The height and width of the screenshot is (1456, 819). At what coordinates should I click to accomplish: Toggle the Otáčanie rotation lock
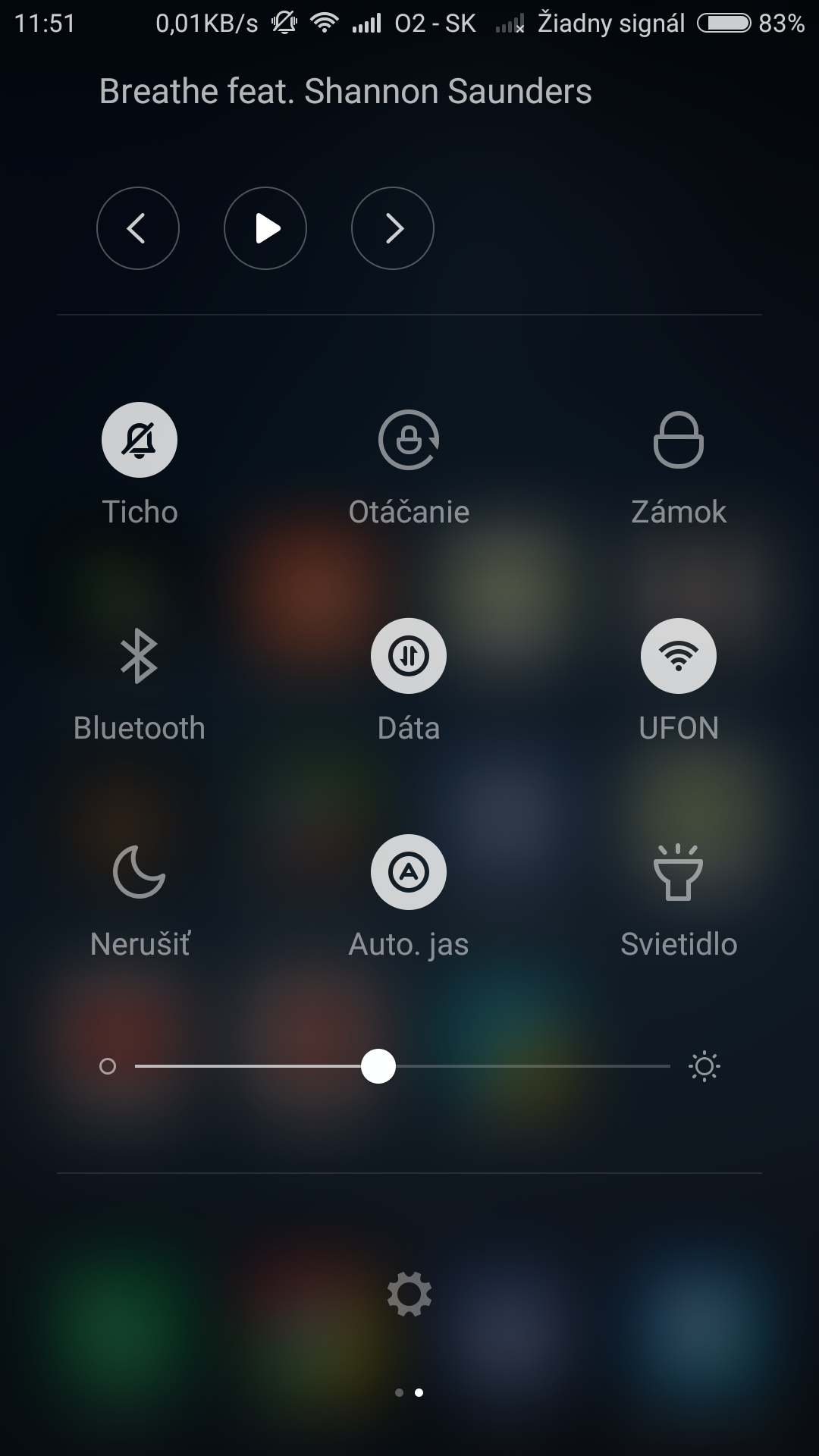click(x=409, y=440)
